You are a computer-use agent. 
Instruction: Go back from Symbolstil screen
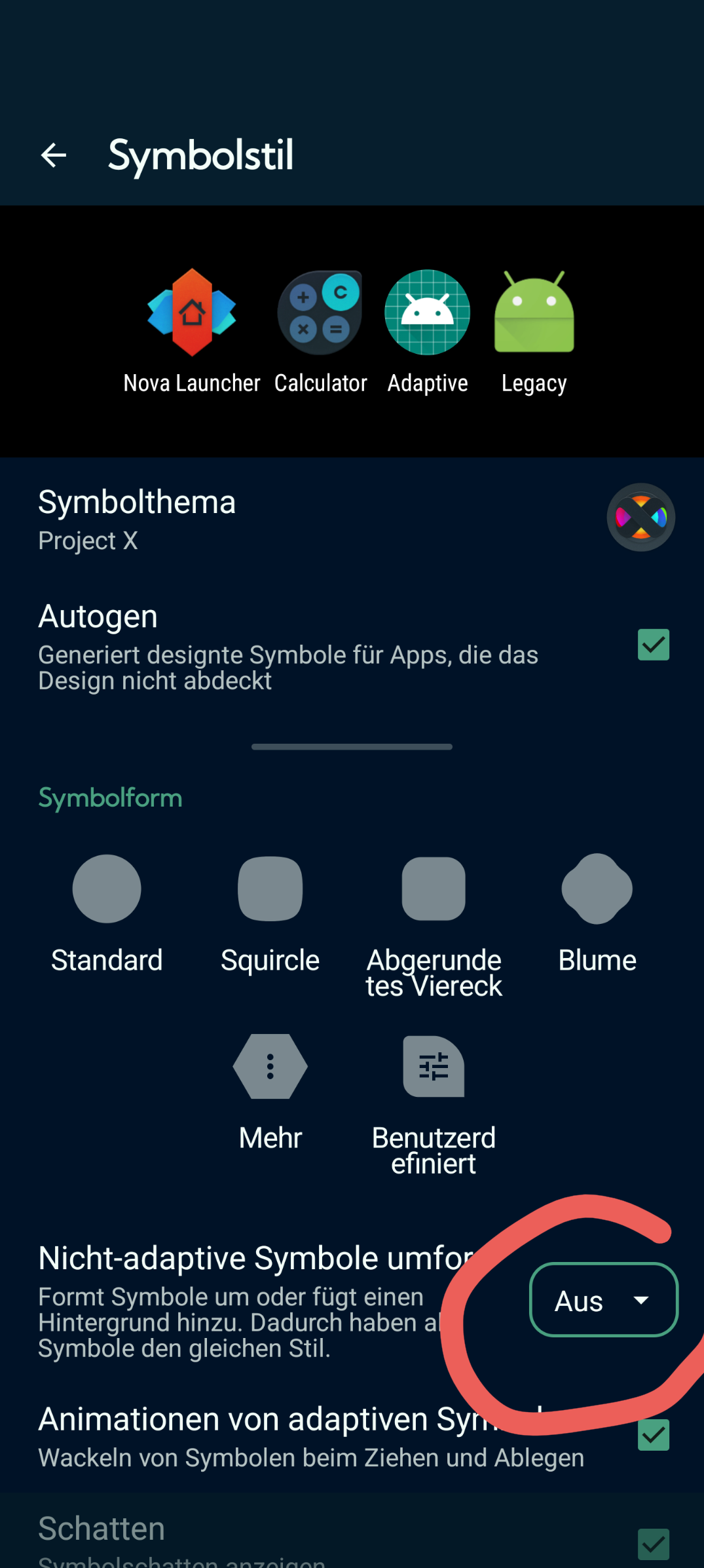click(54, 156)
